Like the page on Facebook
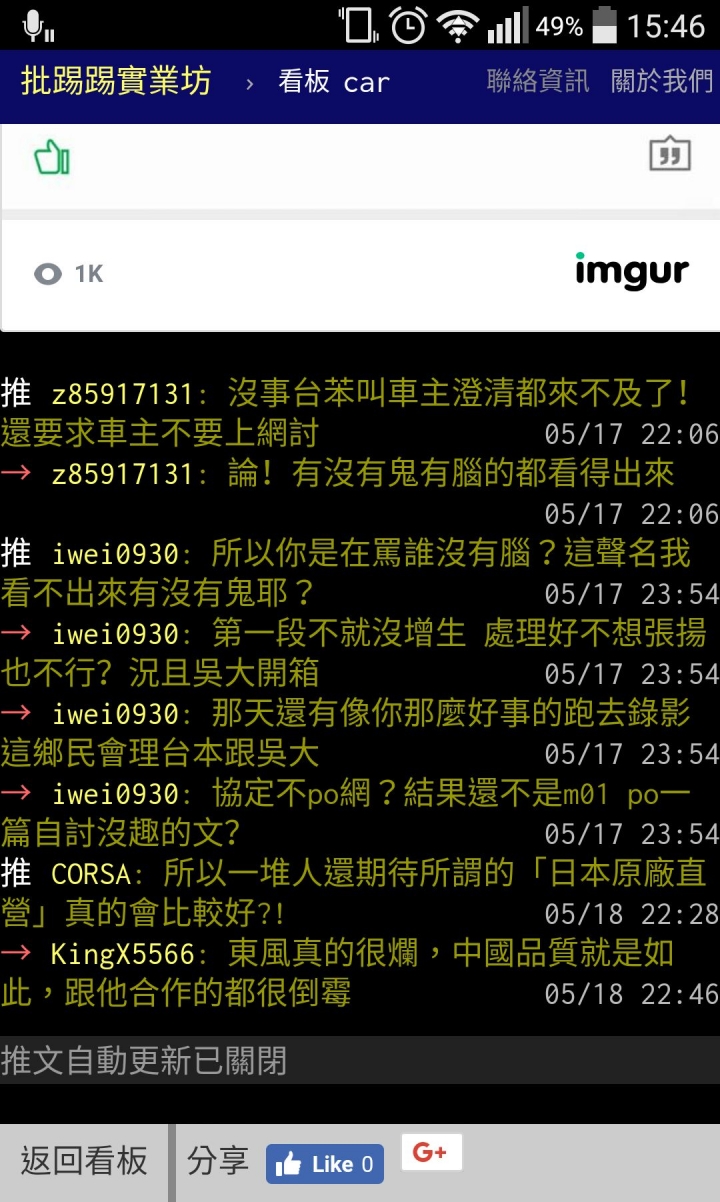The height and width of the screenshot is (1202, 720). 325,1164
